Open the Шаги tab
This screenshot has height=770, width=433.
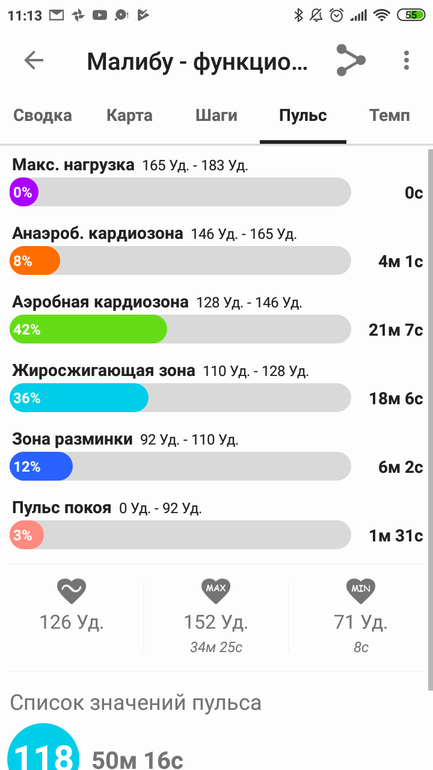(x=216, y=116)
